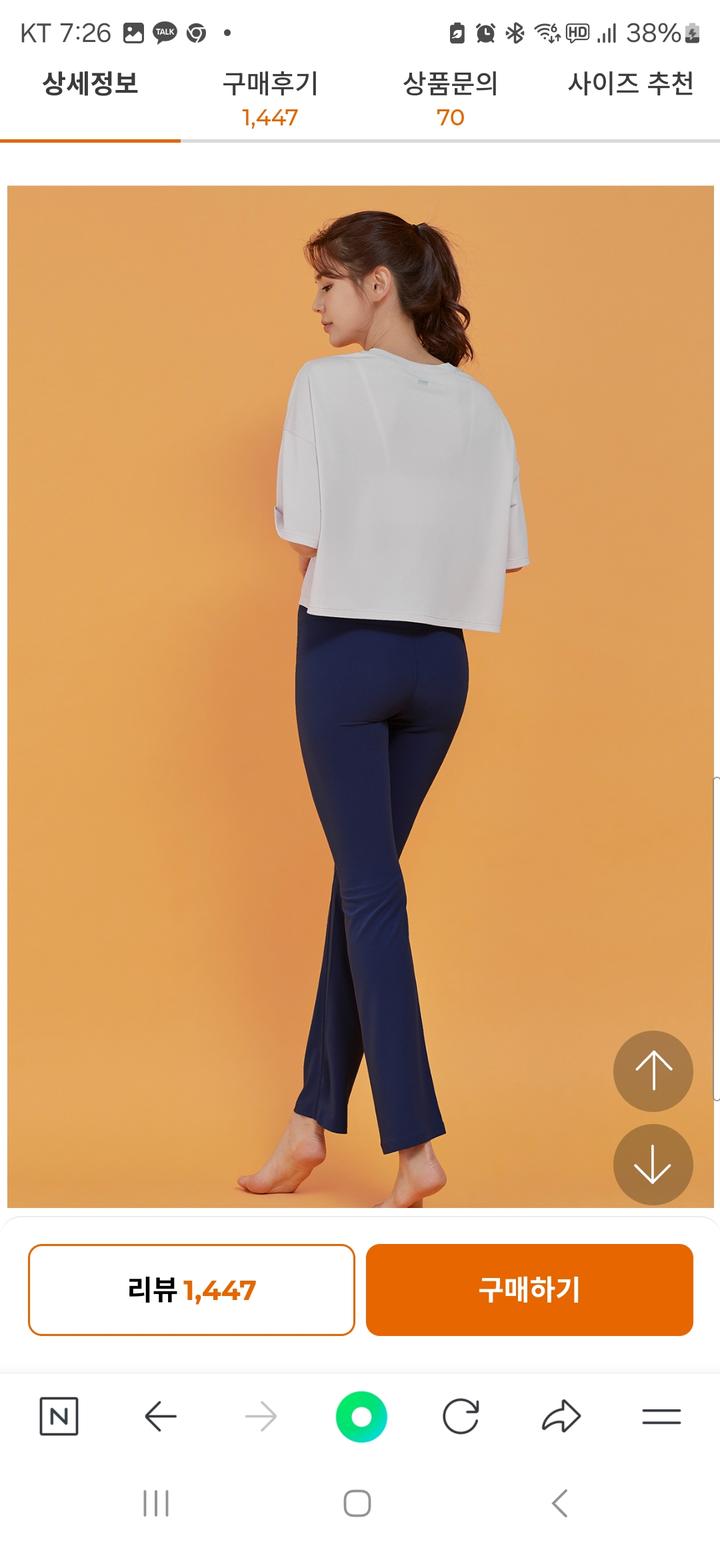
Task: Open the browser menu
Action: pyautogui.click(x=661, y=1416)
